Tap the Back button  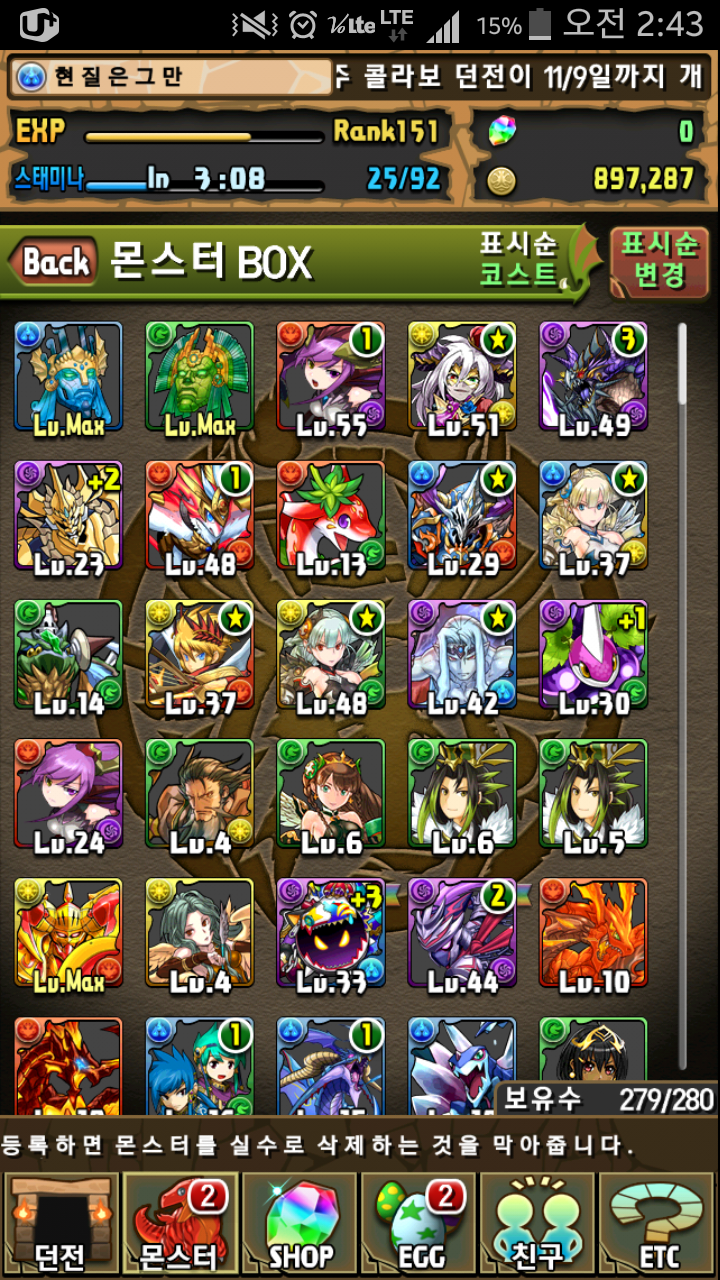[x=55, y=262]
